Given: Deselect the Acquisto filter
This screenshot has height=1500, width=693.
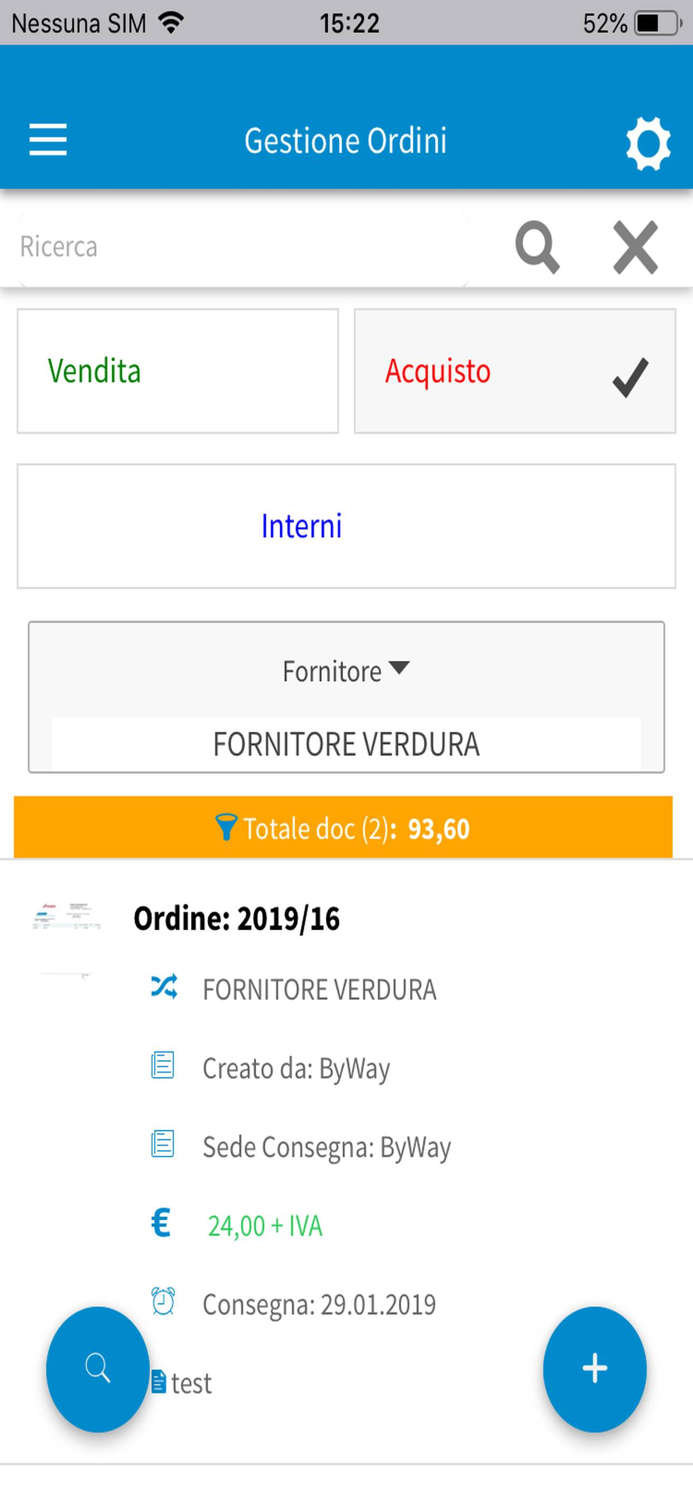Looking at the screenshot, I should pos(514,371).
